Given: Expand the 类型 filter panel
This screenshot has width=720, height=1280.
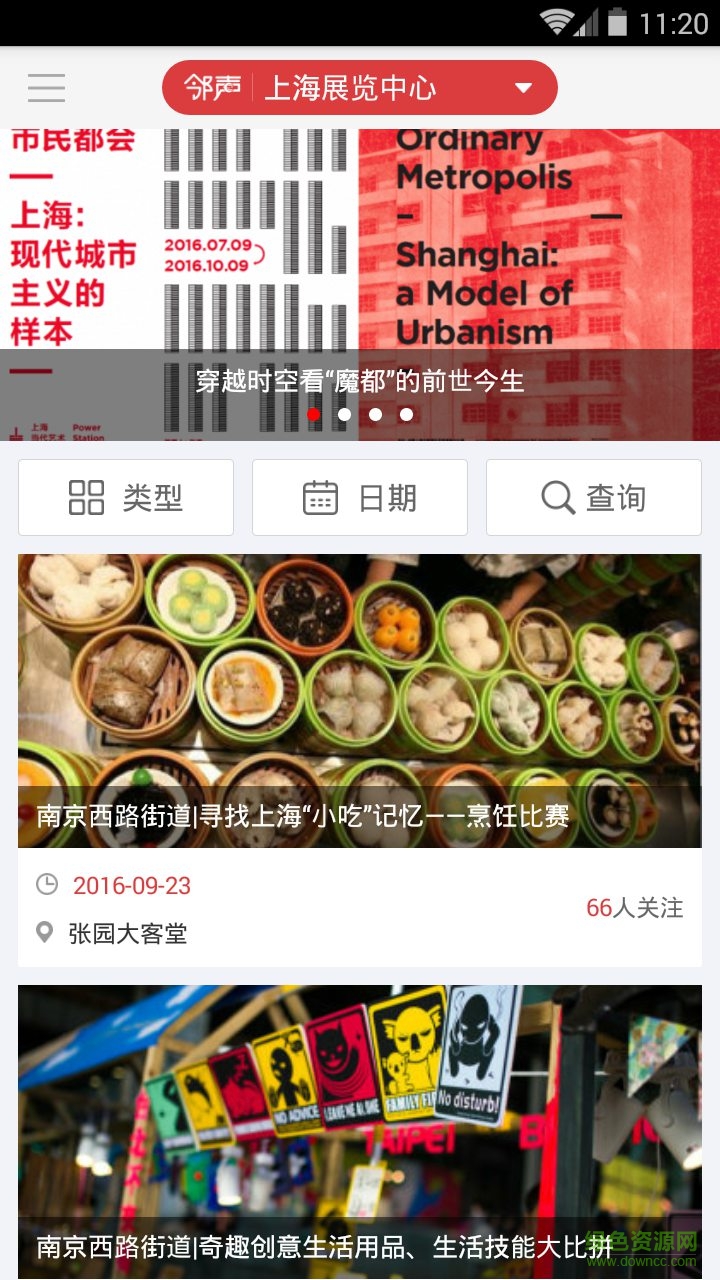Looking at the screenshot, I should click(125, 496).
